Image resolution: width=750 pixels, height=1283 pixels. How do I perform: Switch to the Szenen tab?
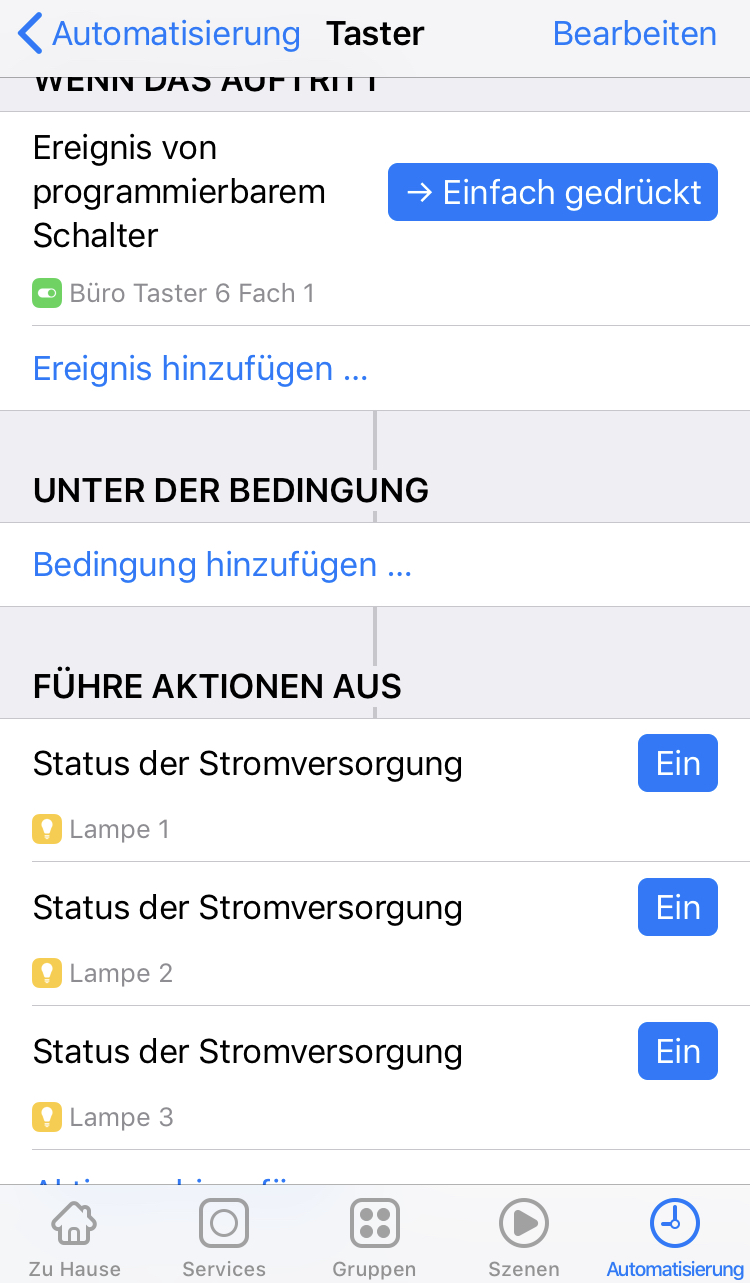(523, 1236)
